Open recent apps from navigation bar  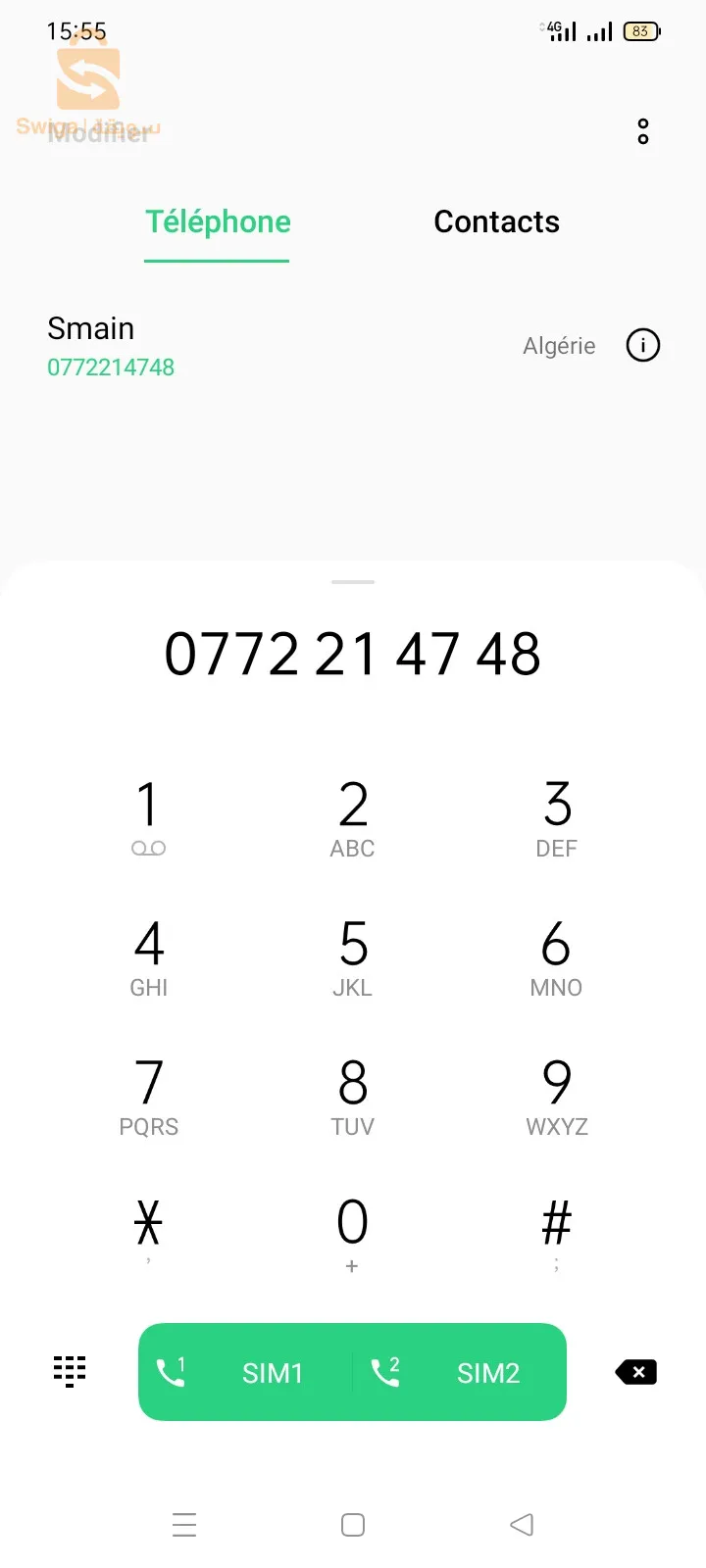[184, 1525]
